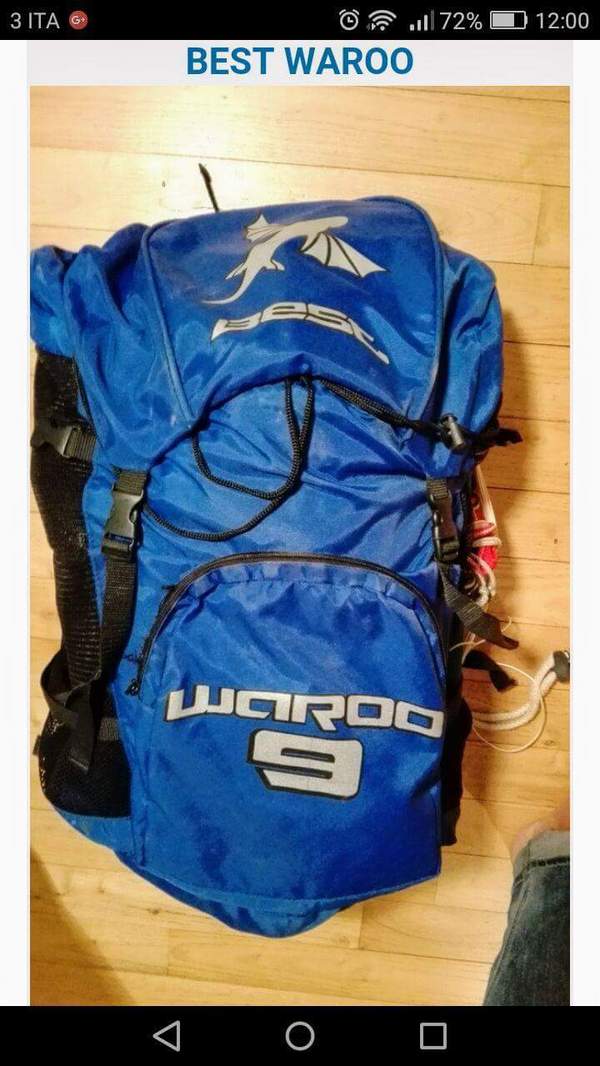600x1066 pixels.
Task: Open the BEST WAROO listing title
Action: [300, 62]
